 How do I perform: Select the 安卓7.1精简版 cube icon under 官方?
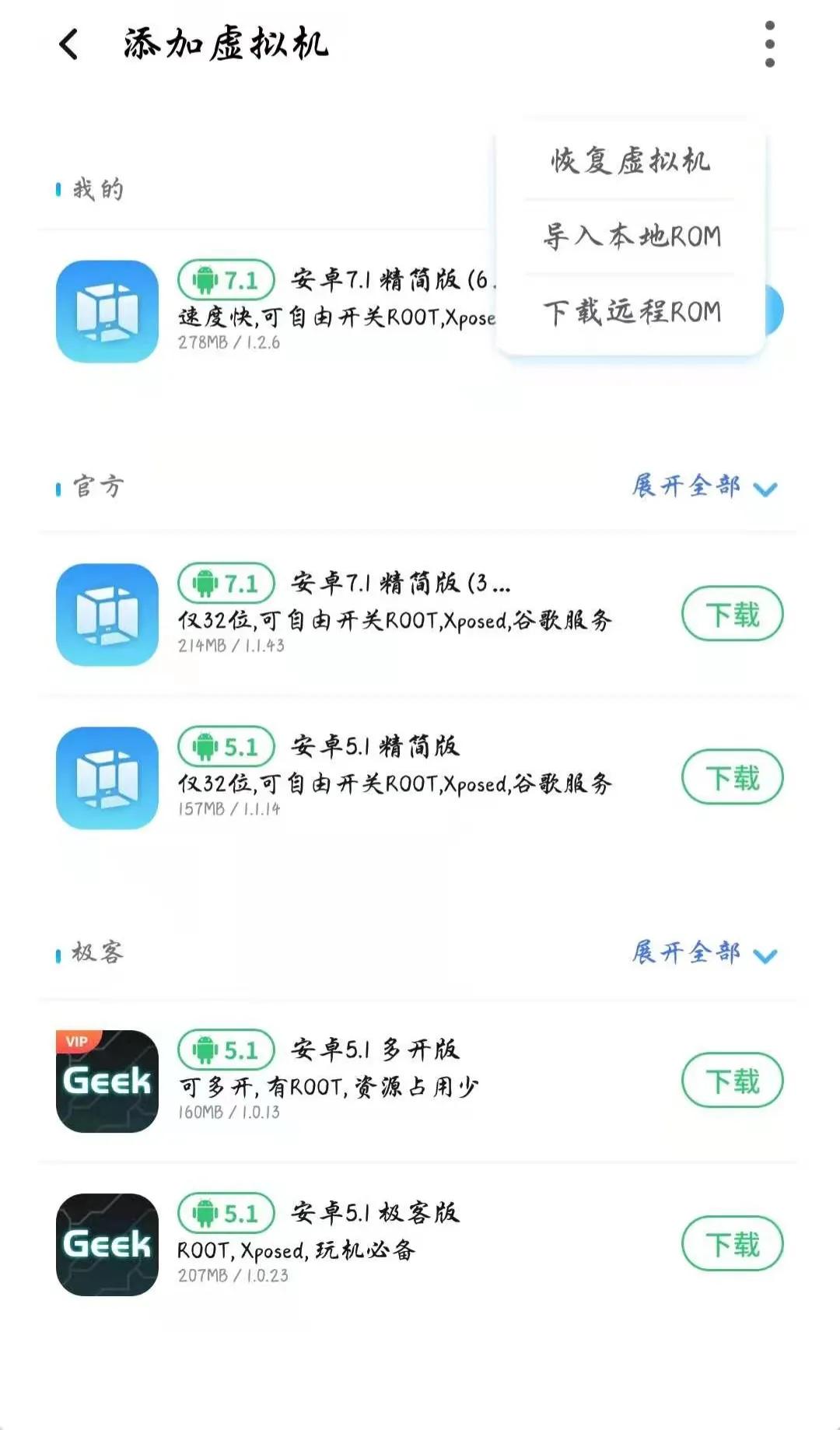point(107,614)
